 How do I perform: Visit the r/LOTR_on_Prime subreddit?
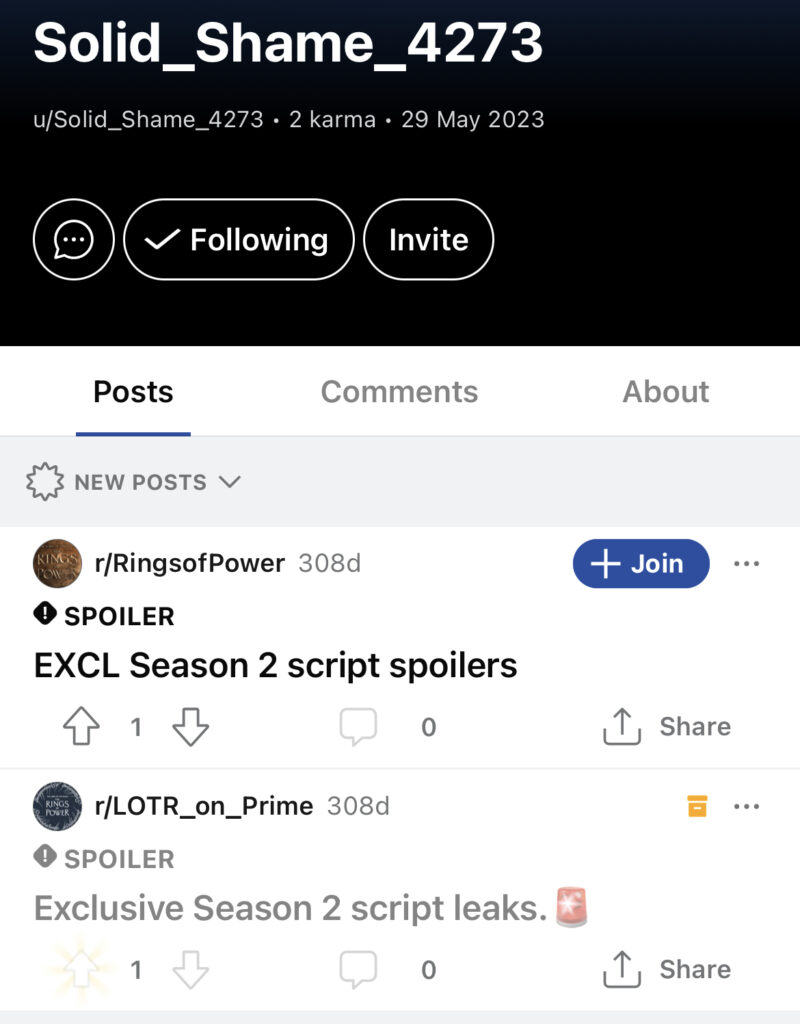tap(203, 806)
